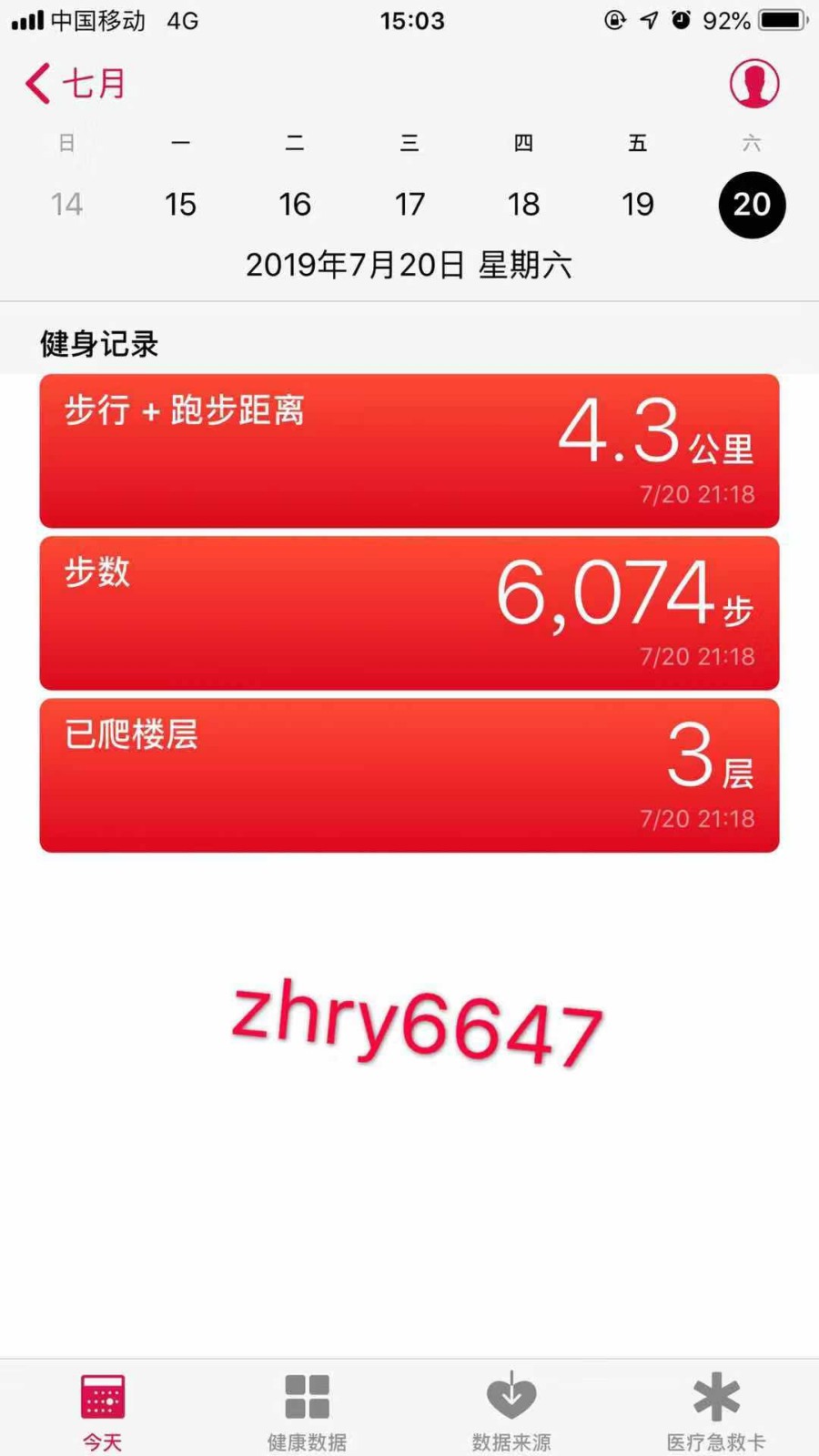Select date 17 in the week row

pyautogui.click(x=409, y=204)
